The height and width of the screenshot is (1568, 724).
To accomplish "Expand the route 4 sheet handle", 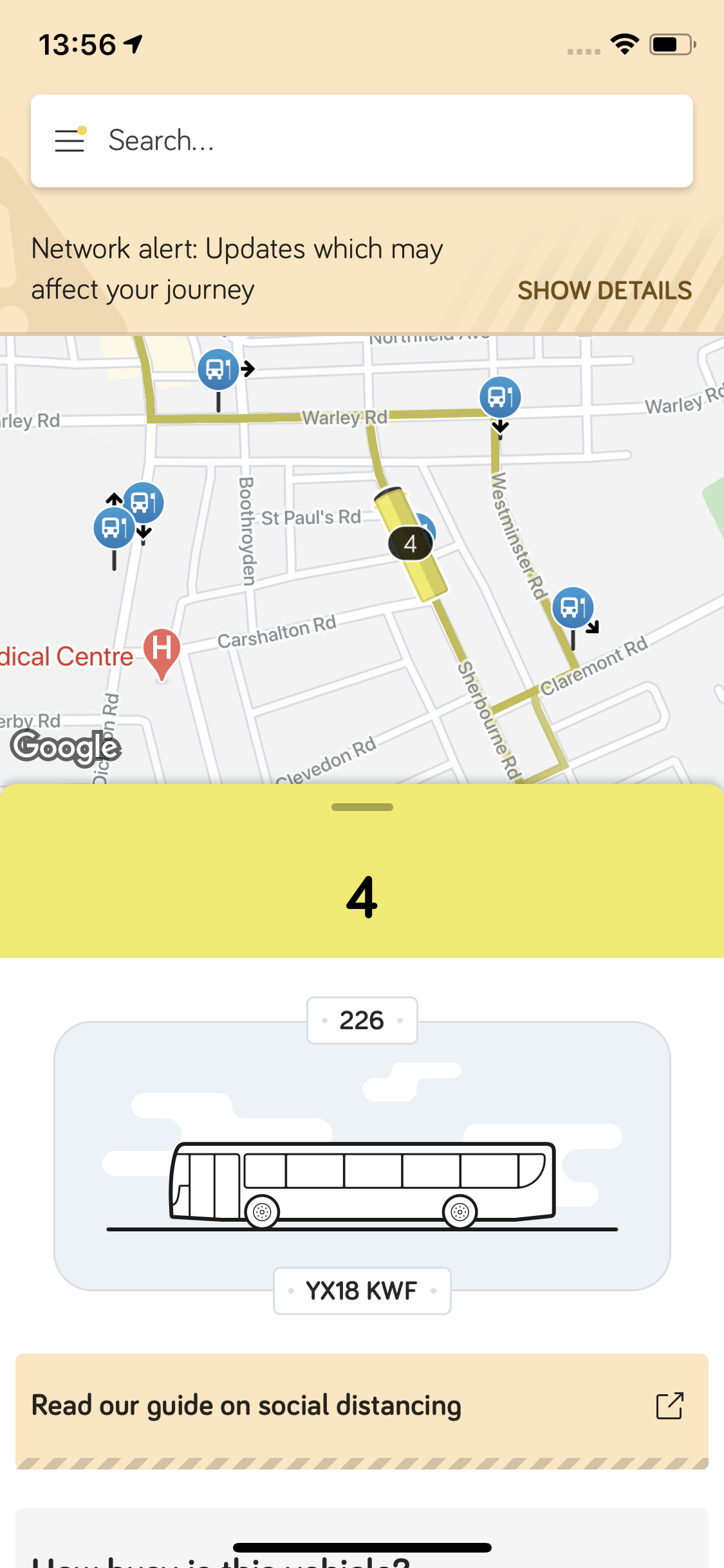I will 362,807.
